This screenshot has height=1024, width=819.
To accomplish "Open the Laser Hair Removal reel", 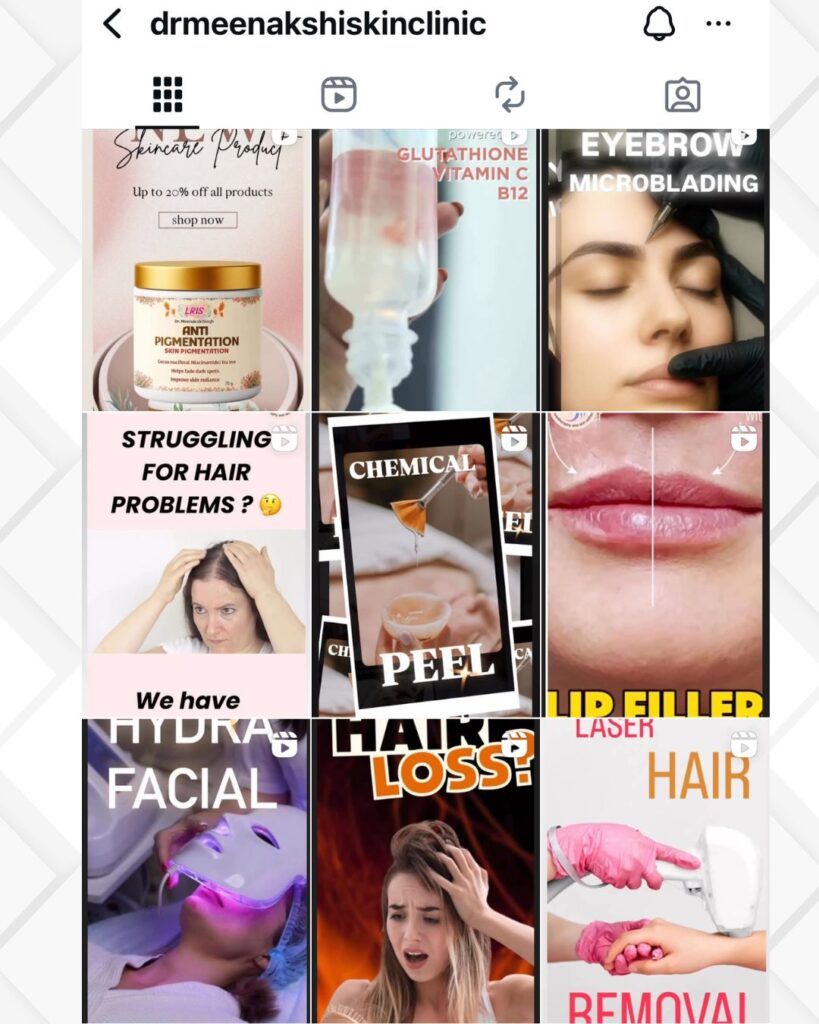I will click(656, 870).
